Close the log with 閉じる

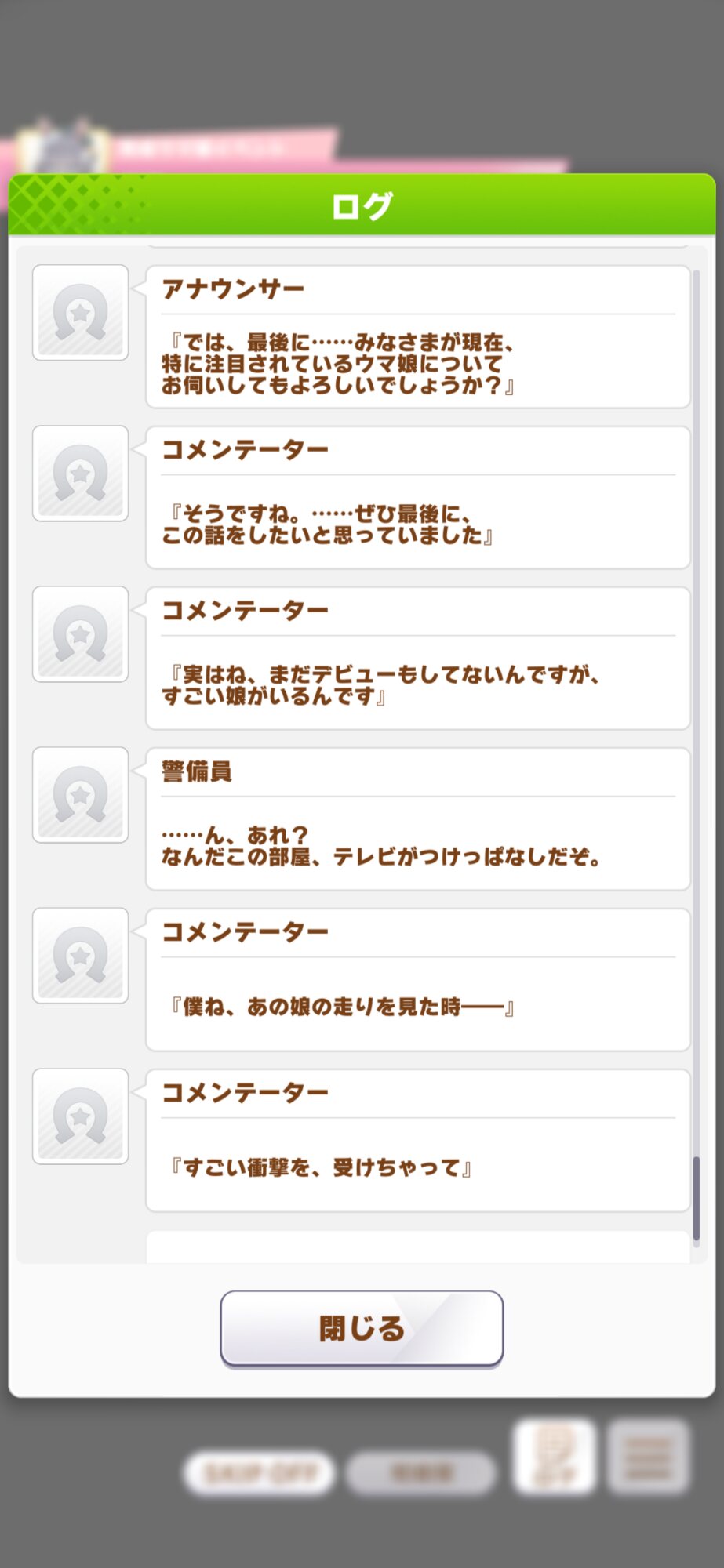362,1328
